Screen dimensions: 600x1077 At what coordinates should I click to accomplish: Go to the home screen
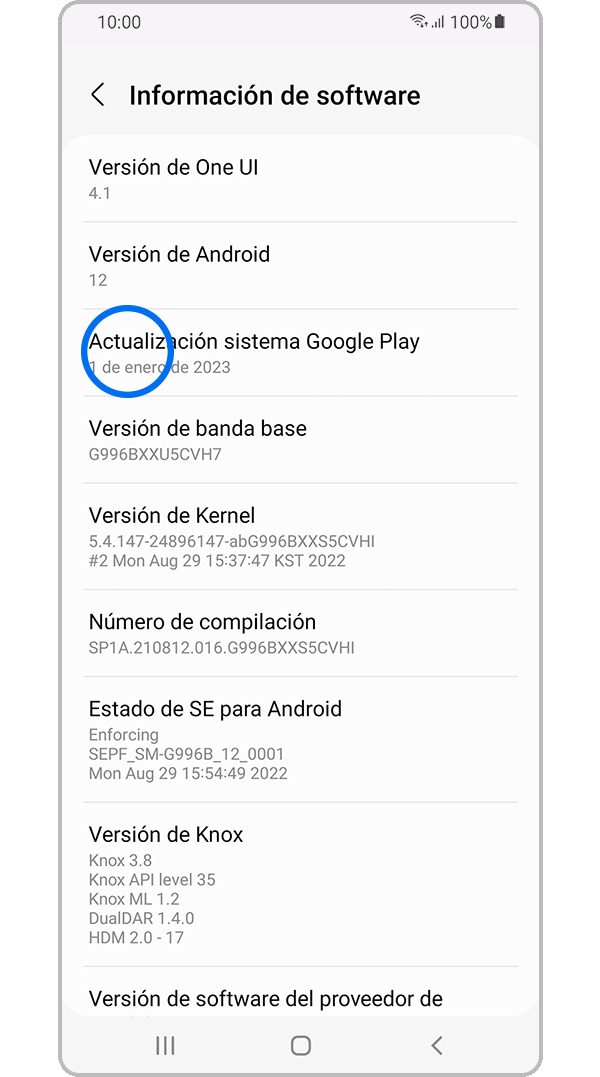click(x=300, y=1045)
